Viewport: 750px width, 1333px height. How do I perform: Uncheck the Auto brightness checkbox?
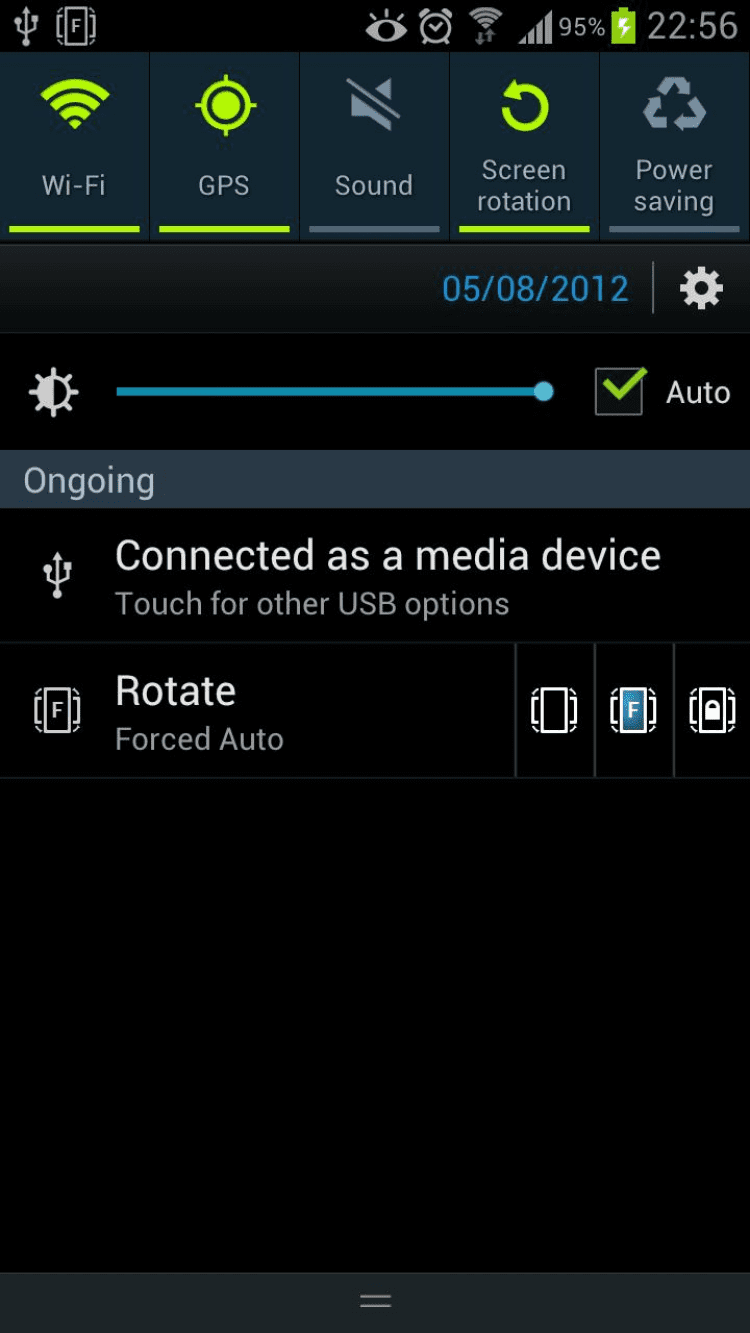click(x=619, y=391)
